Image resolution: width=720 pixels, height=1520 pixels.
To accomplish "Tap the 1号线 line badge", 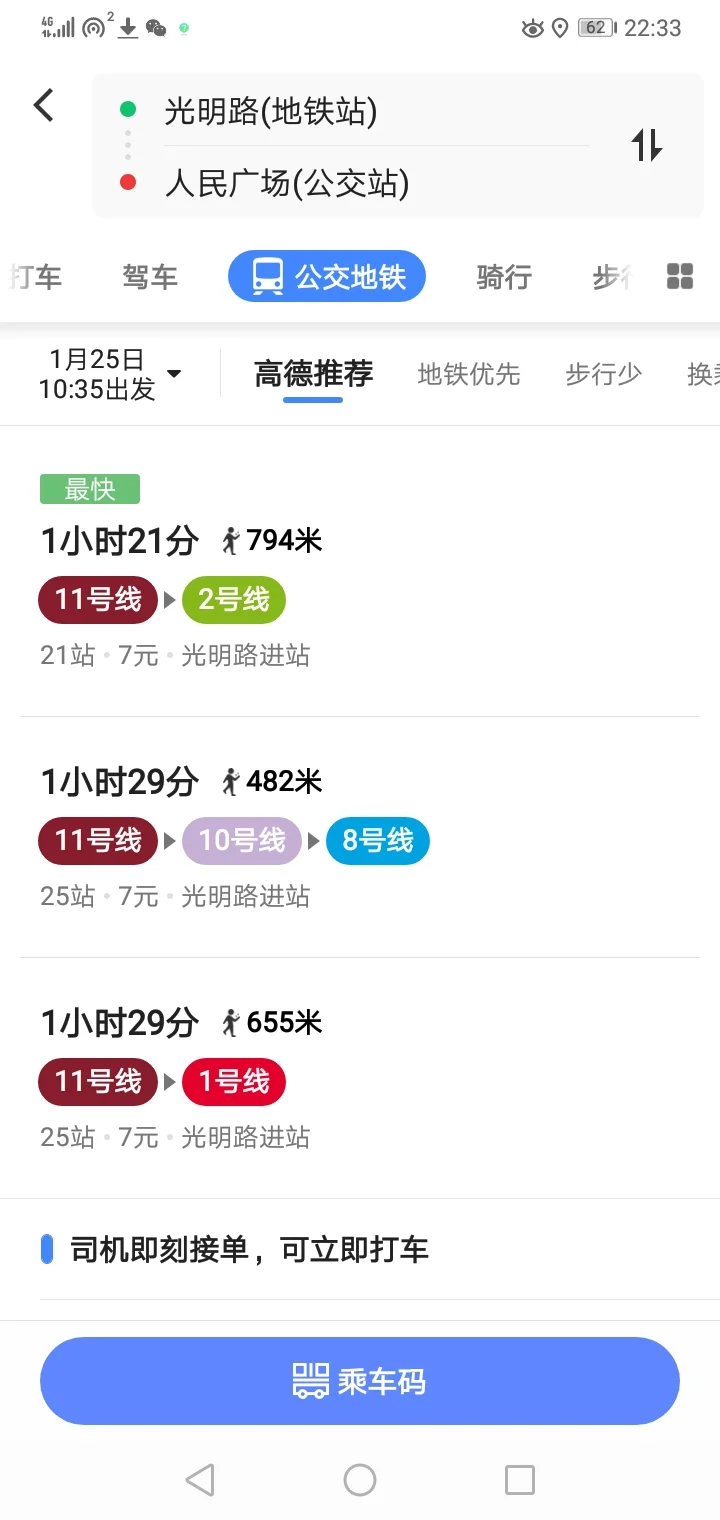I will (x=233, y=1082).
